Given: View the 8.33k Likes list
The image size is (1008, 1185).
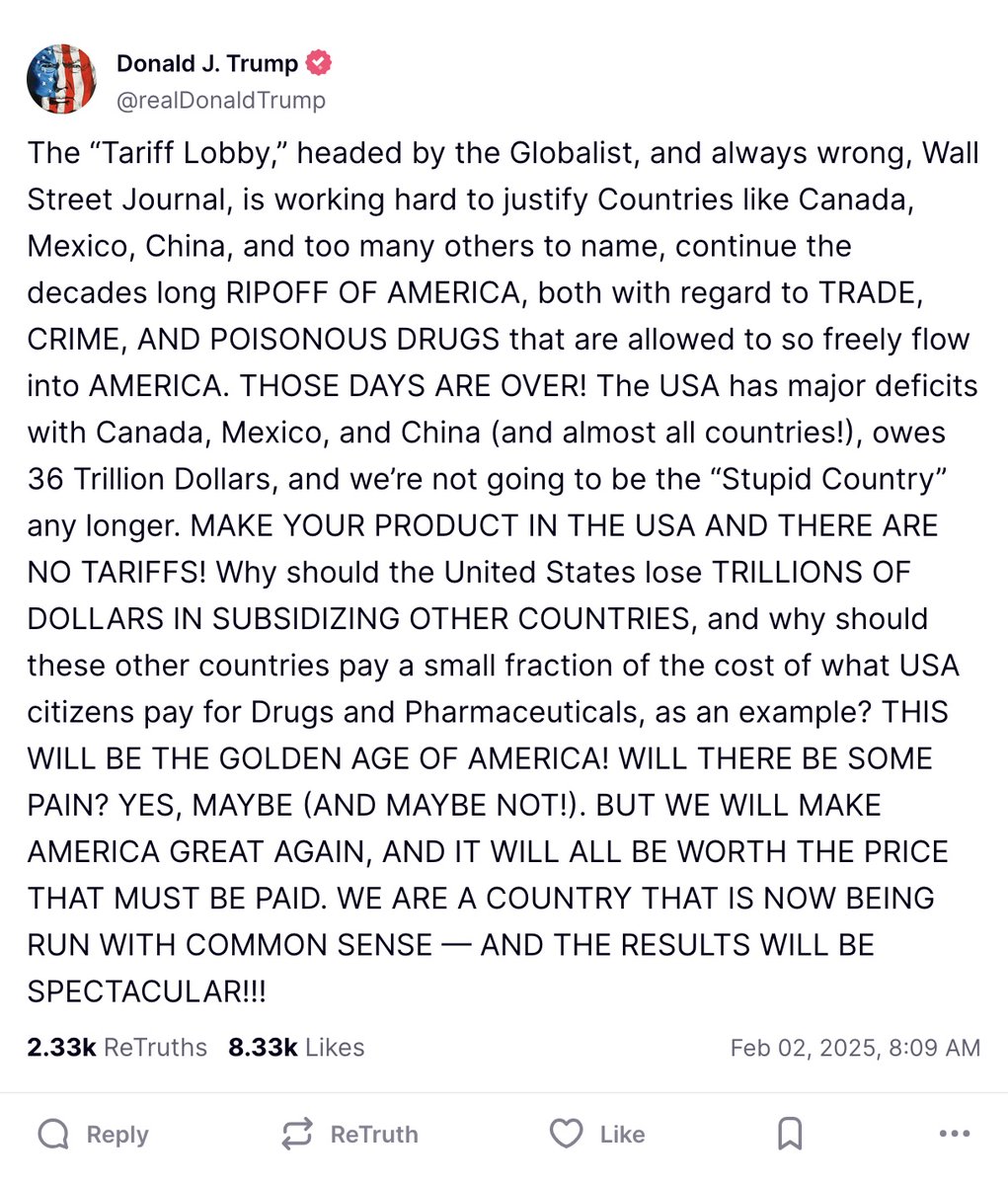Looking at the screenshot, I should coord(296,1048).
